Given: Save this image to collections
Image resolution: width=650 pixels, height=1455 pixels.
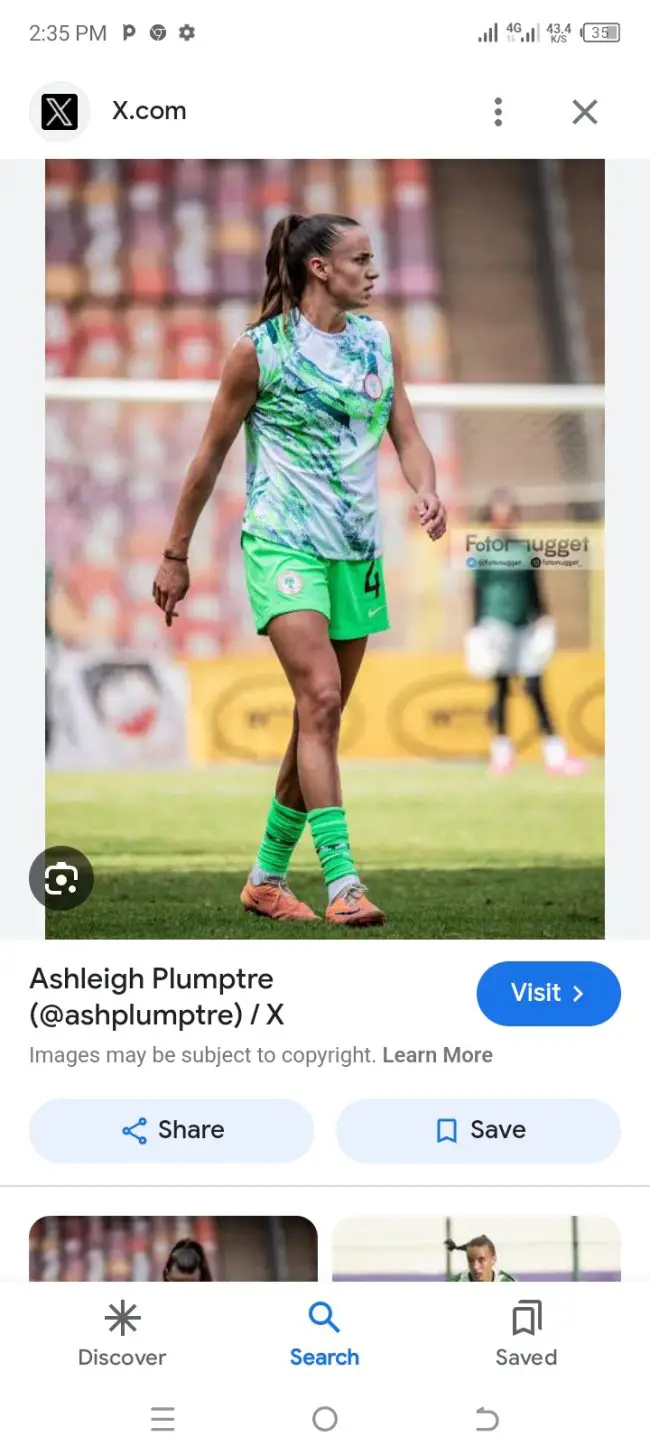Looking at the screenshot, I should click(478, 1130).
